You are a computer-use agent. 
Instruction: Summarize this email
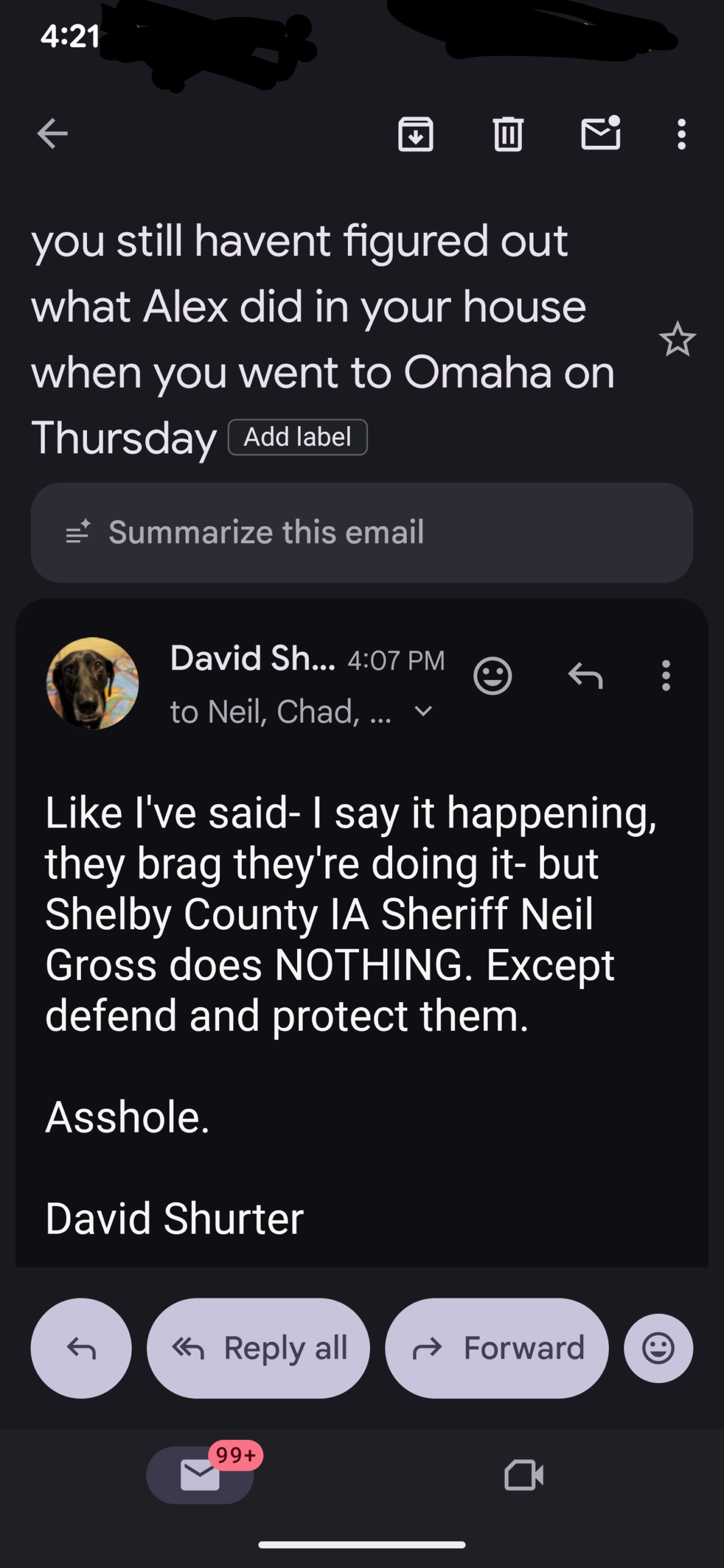click(x=361, y=532)
